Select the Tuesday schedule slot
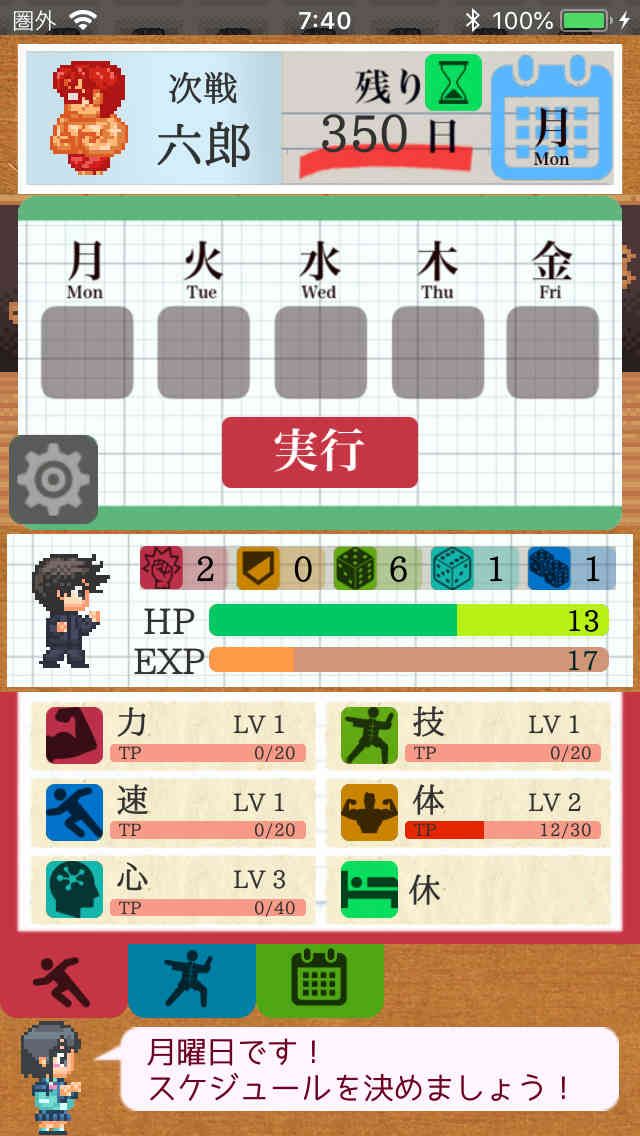640x1136 pixels. pyautogui.click(x=204, y=352)
